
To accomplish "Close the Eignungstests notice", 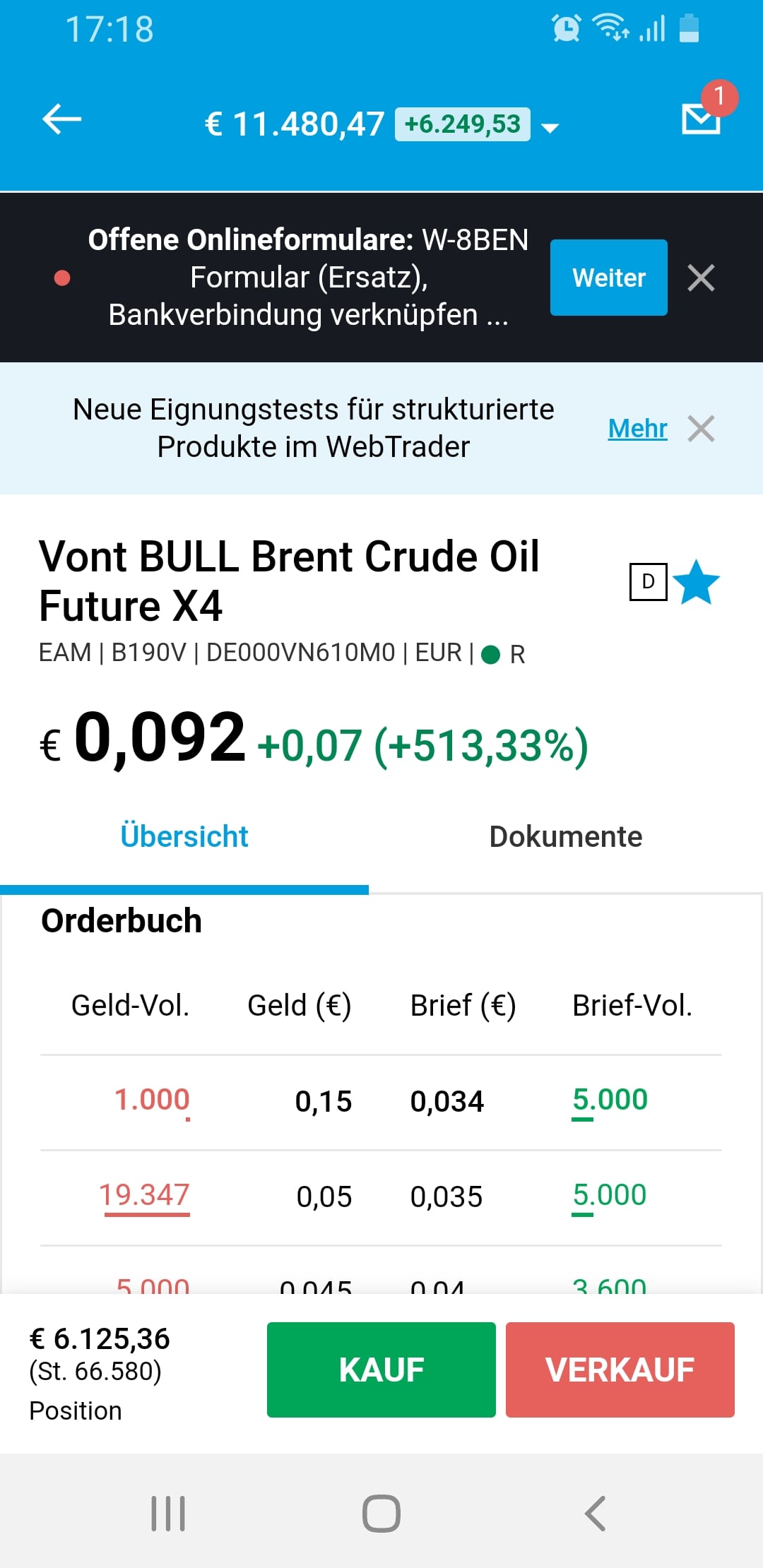I will (701, 427).
